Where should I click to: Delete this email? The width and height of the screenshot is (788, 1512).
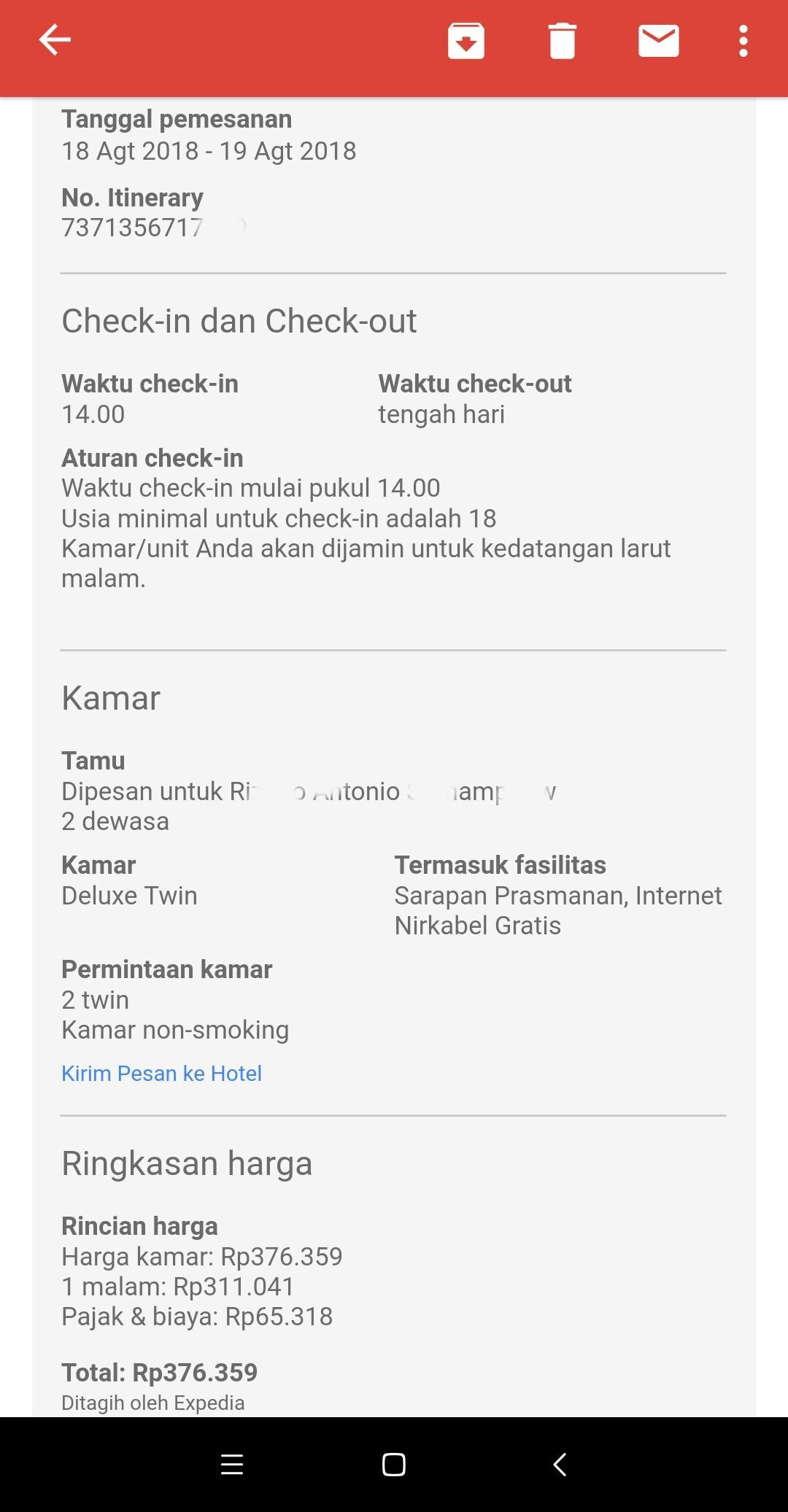563,41
